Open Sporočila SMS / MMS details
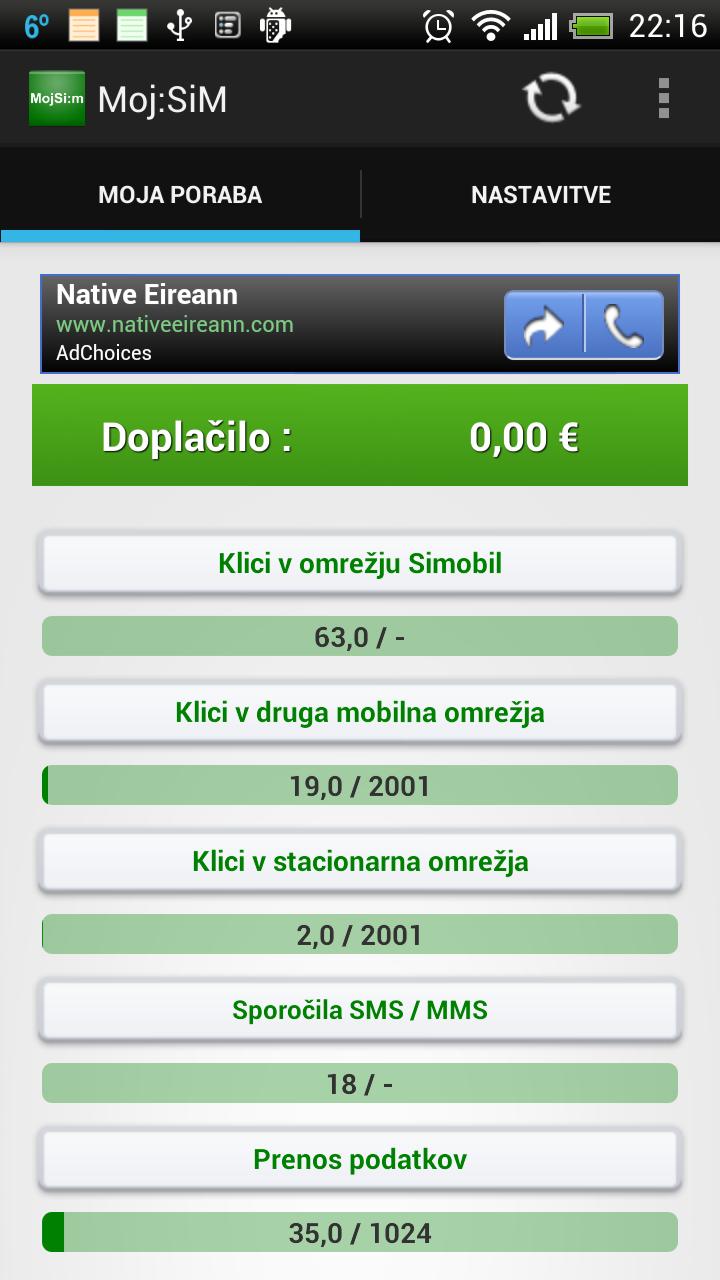Screen dimensions: 720x1280 pyautogui.click(x=360, y=1009)
